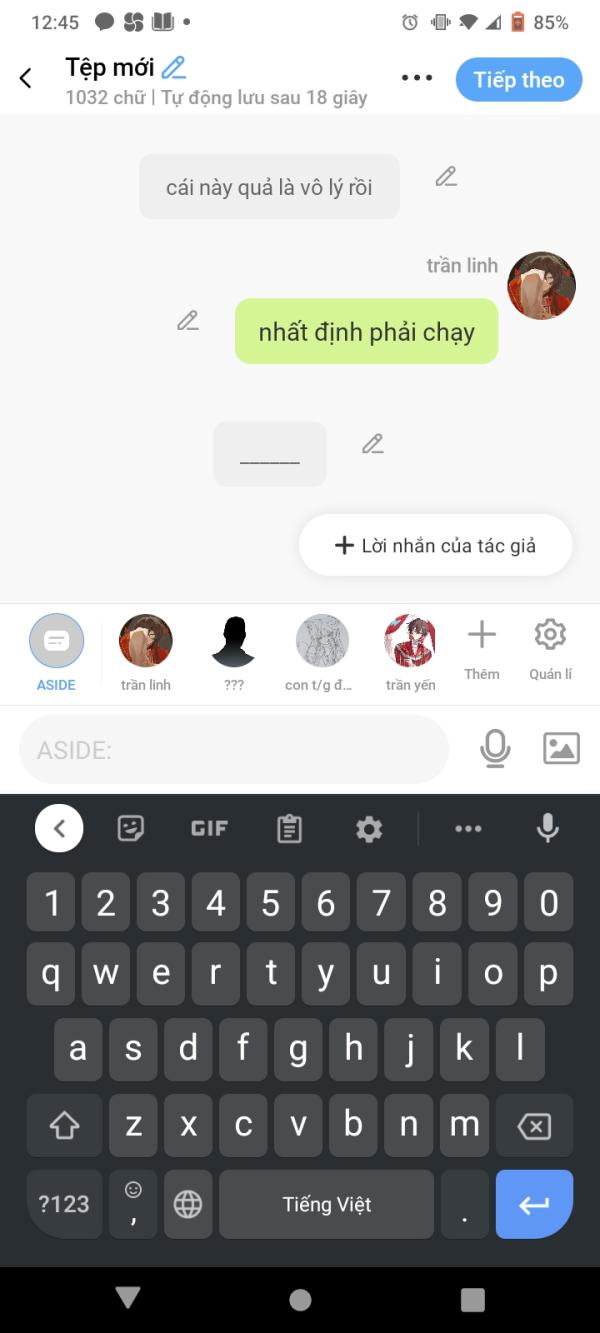
Task: Add Lời nhắn của tác giả
Action: tap(435, 545)
